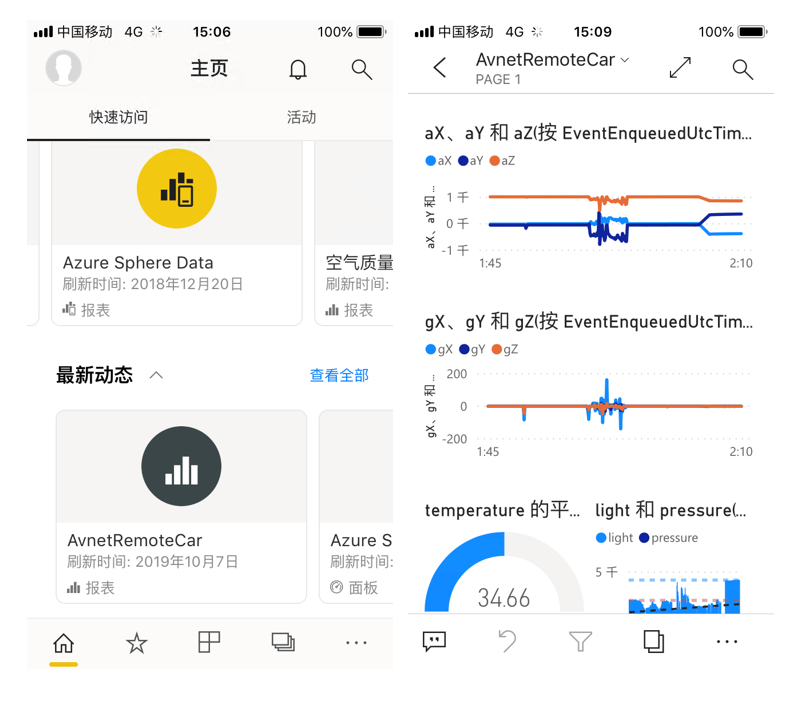Go back from the AvnetRemoteCar report
Screen dimensions: 801x711
pyautogui.click(x=440, y=68)
